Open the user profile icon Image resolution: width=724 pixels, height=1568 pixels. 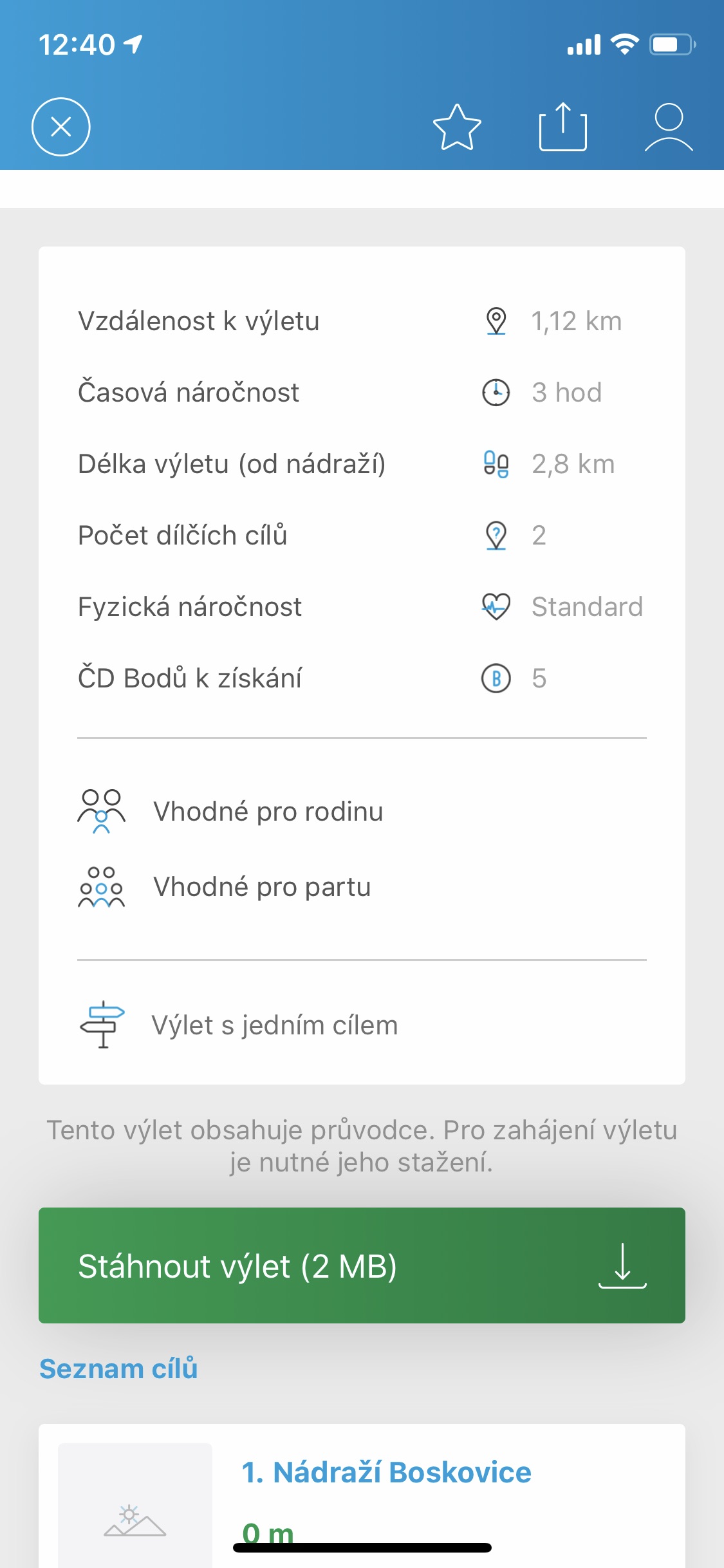pyautogui.click(x=669, y=127)
